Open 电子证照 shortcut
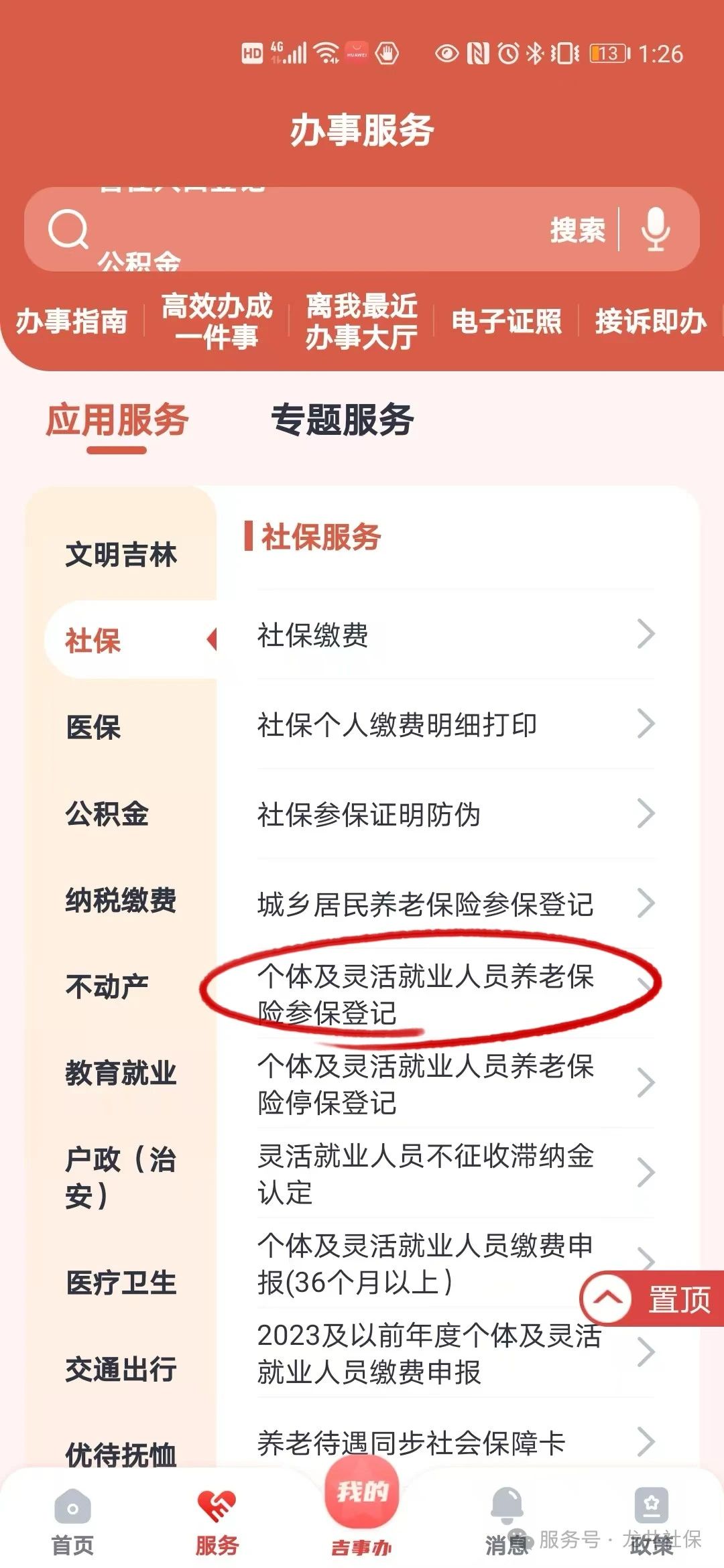This screenshot has height=1568, width=724. tap(506, 321)
